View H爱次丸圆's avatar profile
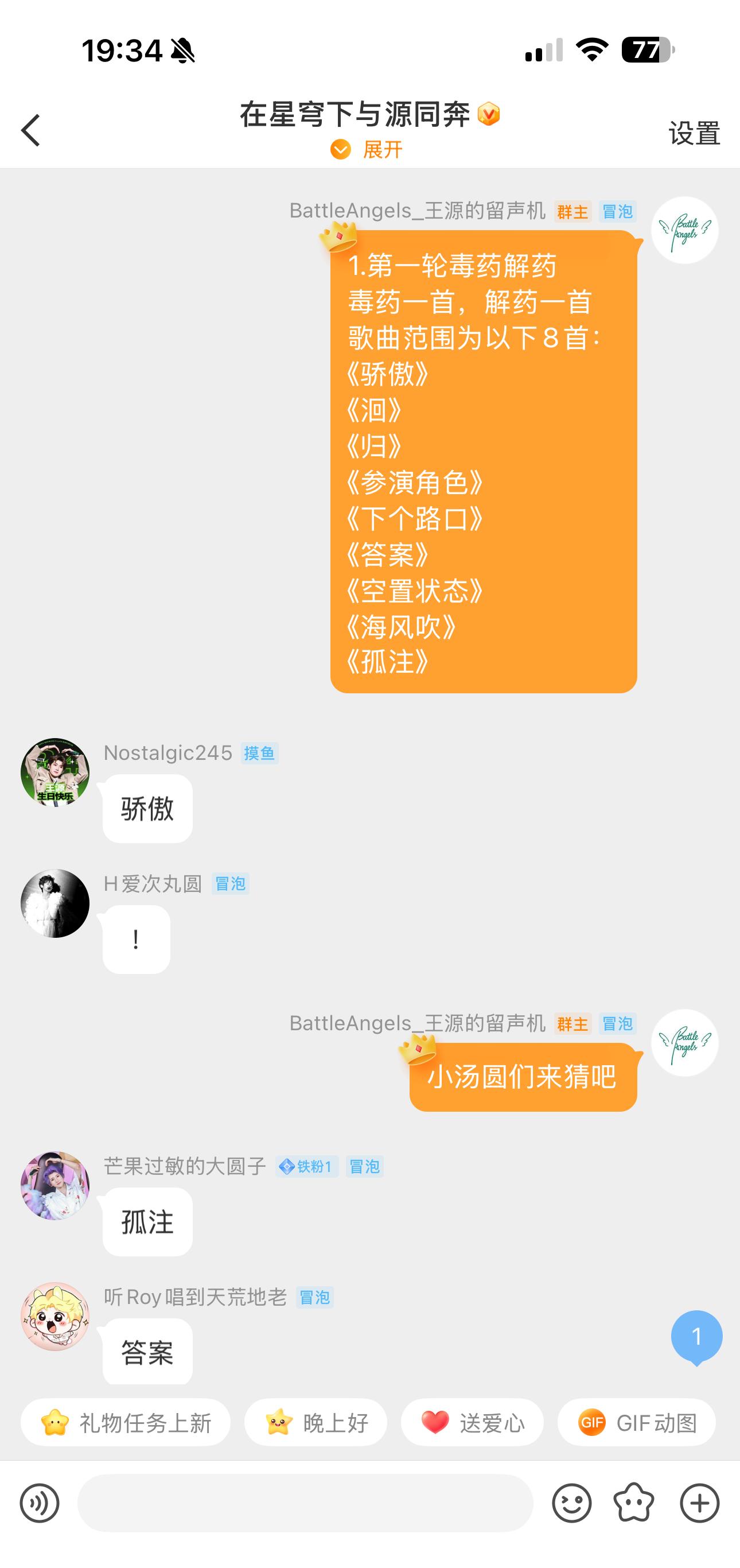The width and height of the screenshot is (740, 1568). coord(54,903)
